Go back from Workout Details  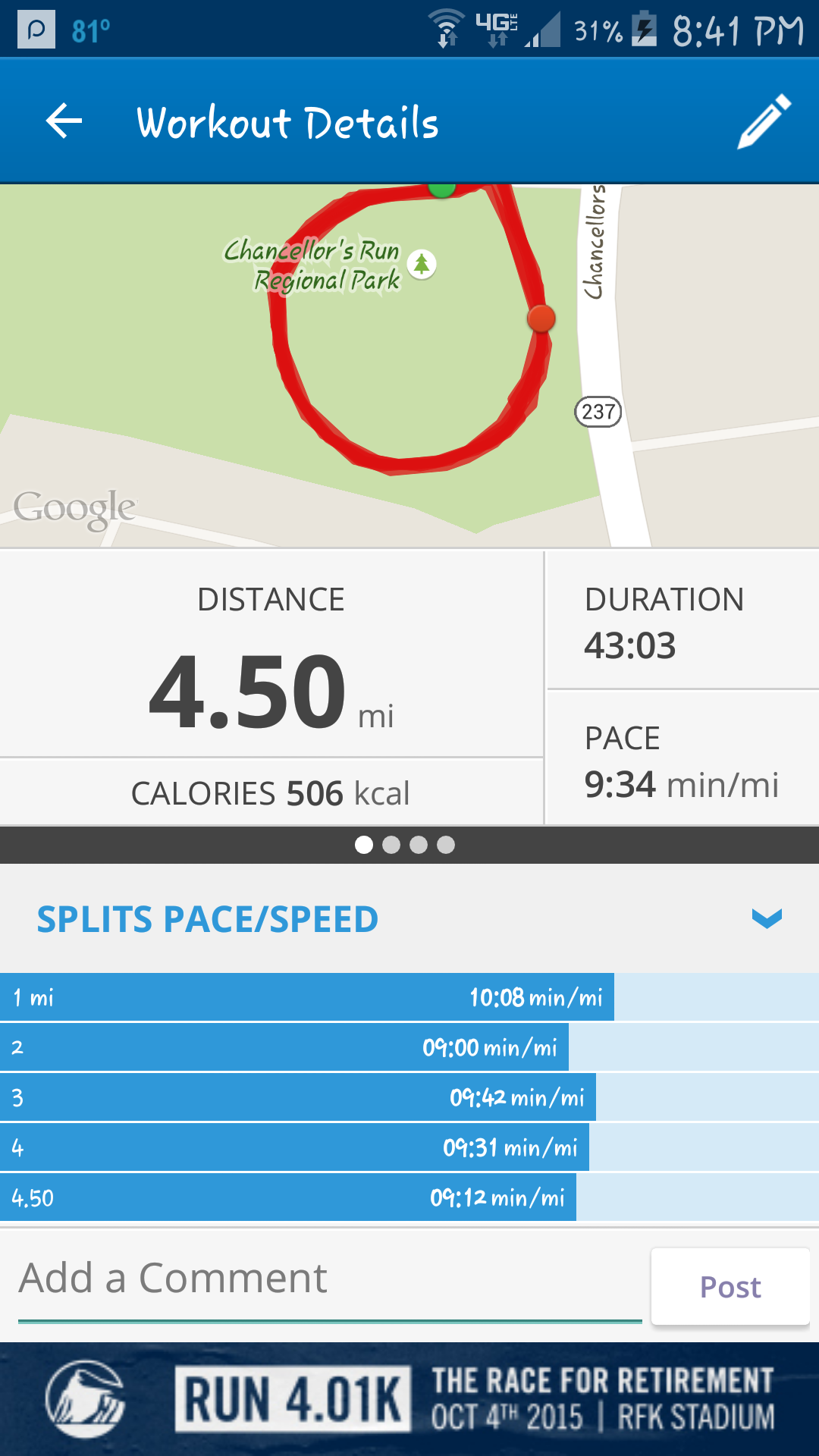pyautogui.click(x=64, y=121)
